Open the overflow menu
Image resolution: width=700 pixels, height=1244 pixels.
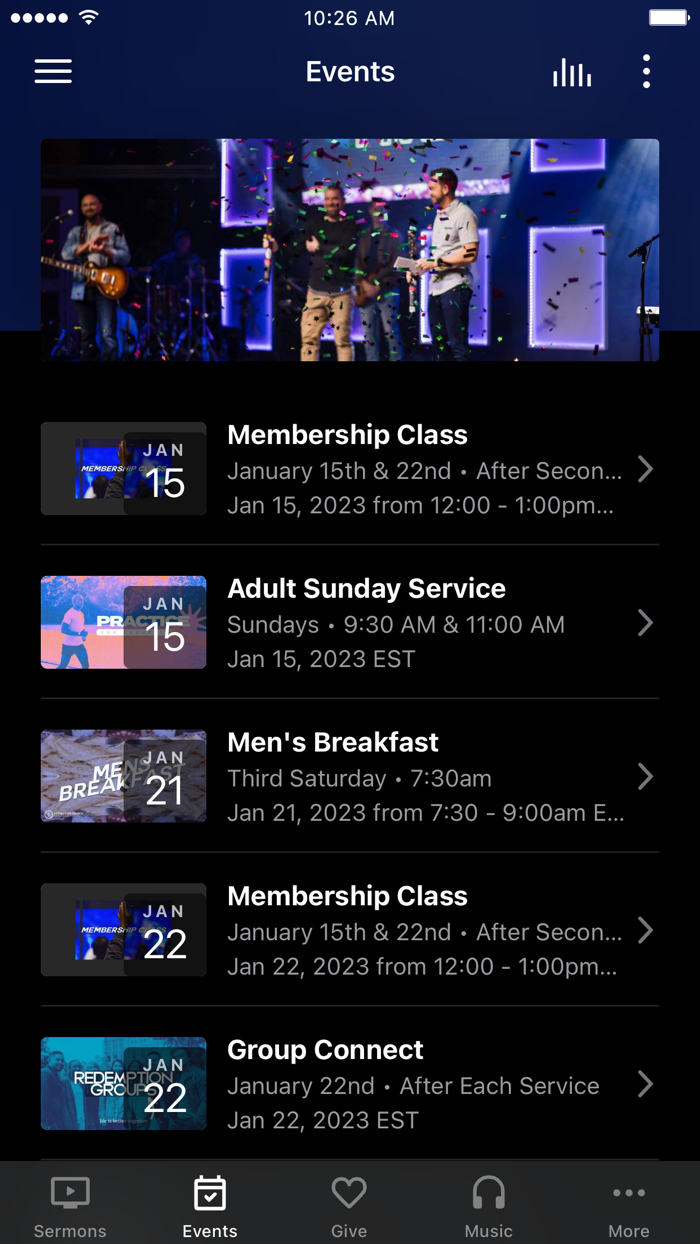[x=646, y=72]
